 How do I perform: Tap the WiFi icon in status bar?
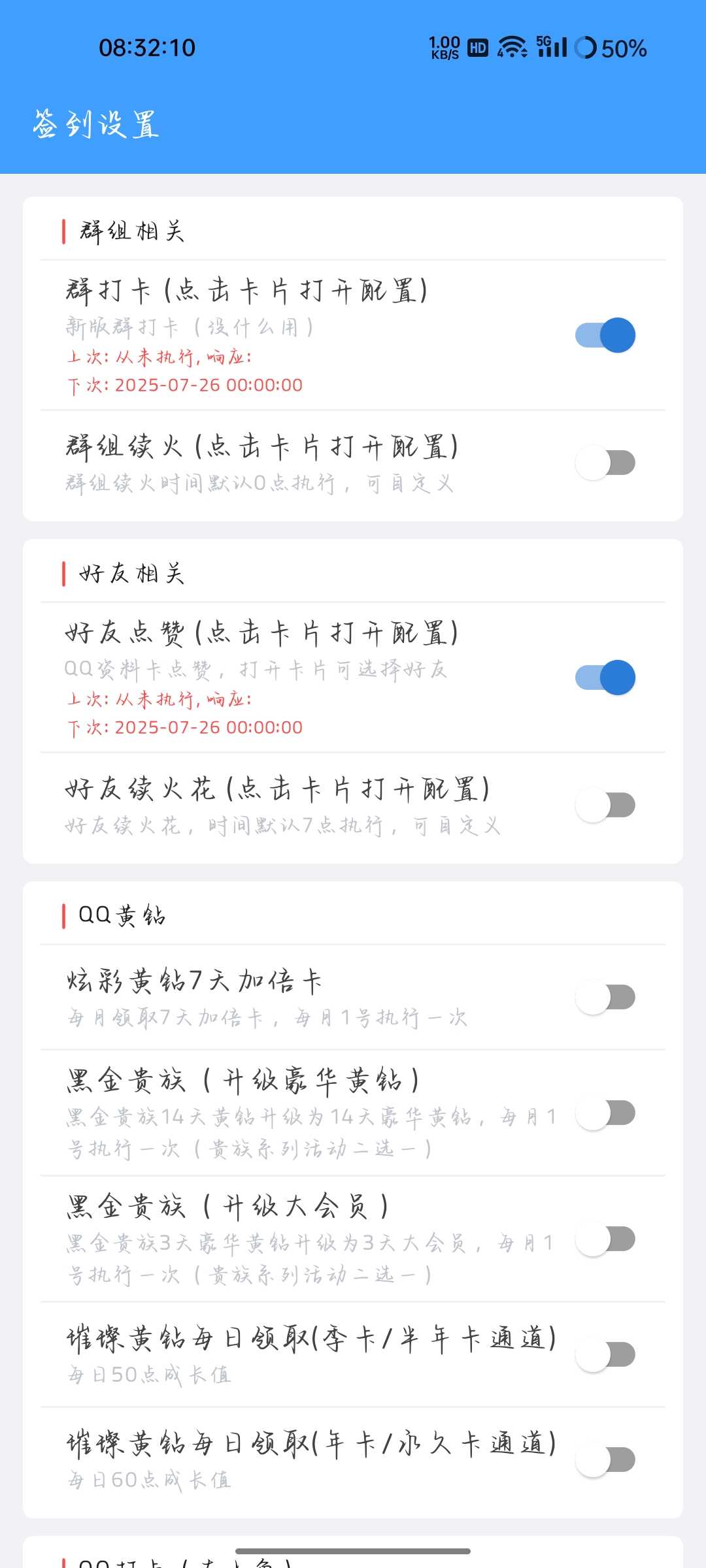coord(509,46)
